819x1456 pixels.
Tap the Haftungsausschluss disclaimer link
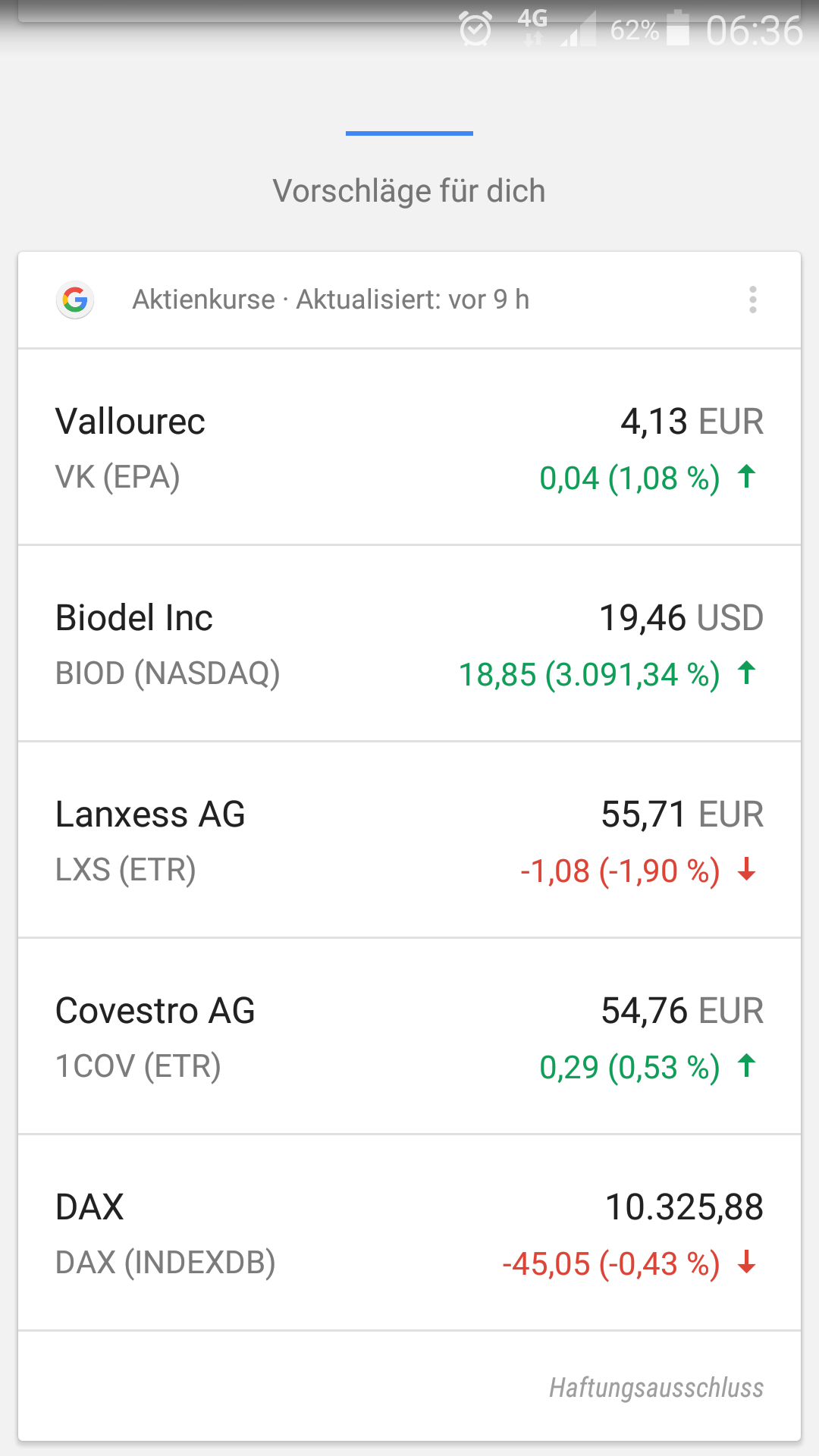point(656,1388)
